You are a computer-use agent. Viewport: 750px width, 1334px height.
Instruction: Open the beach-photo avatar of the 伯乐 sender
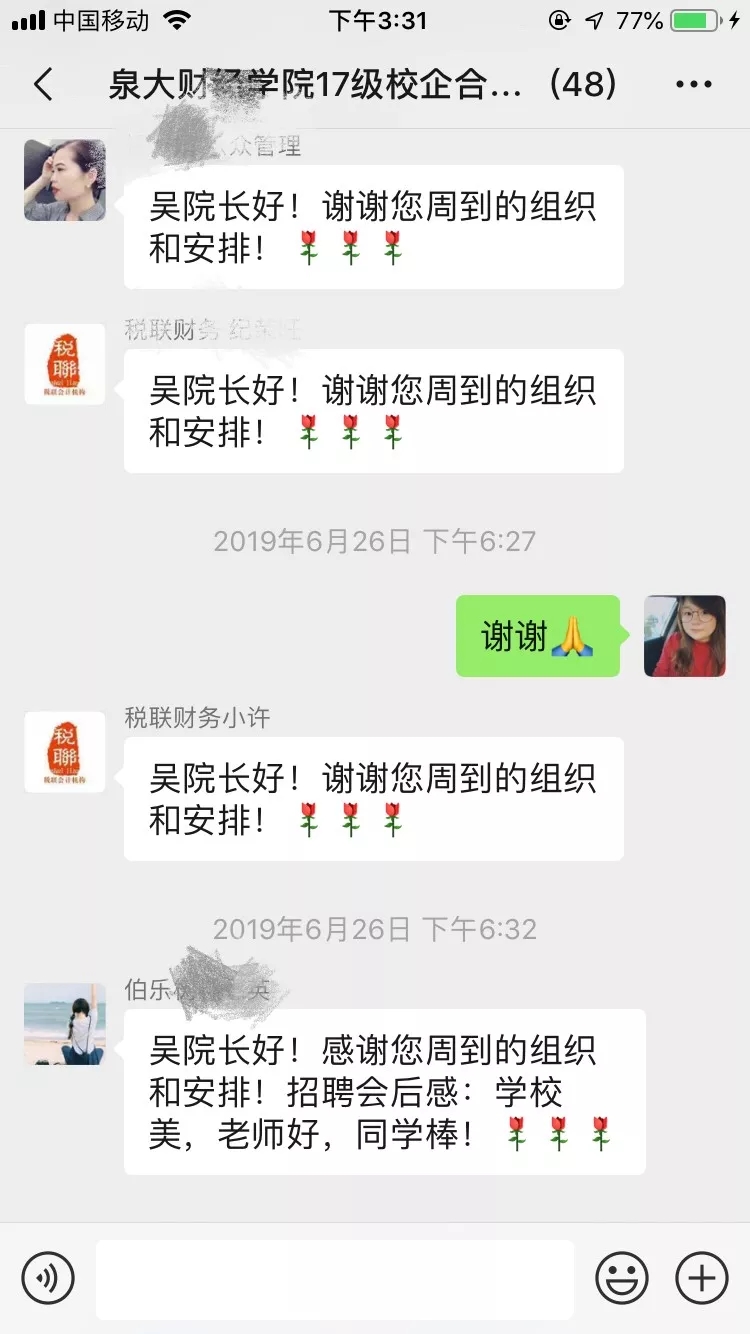coord(65,1024)
